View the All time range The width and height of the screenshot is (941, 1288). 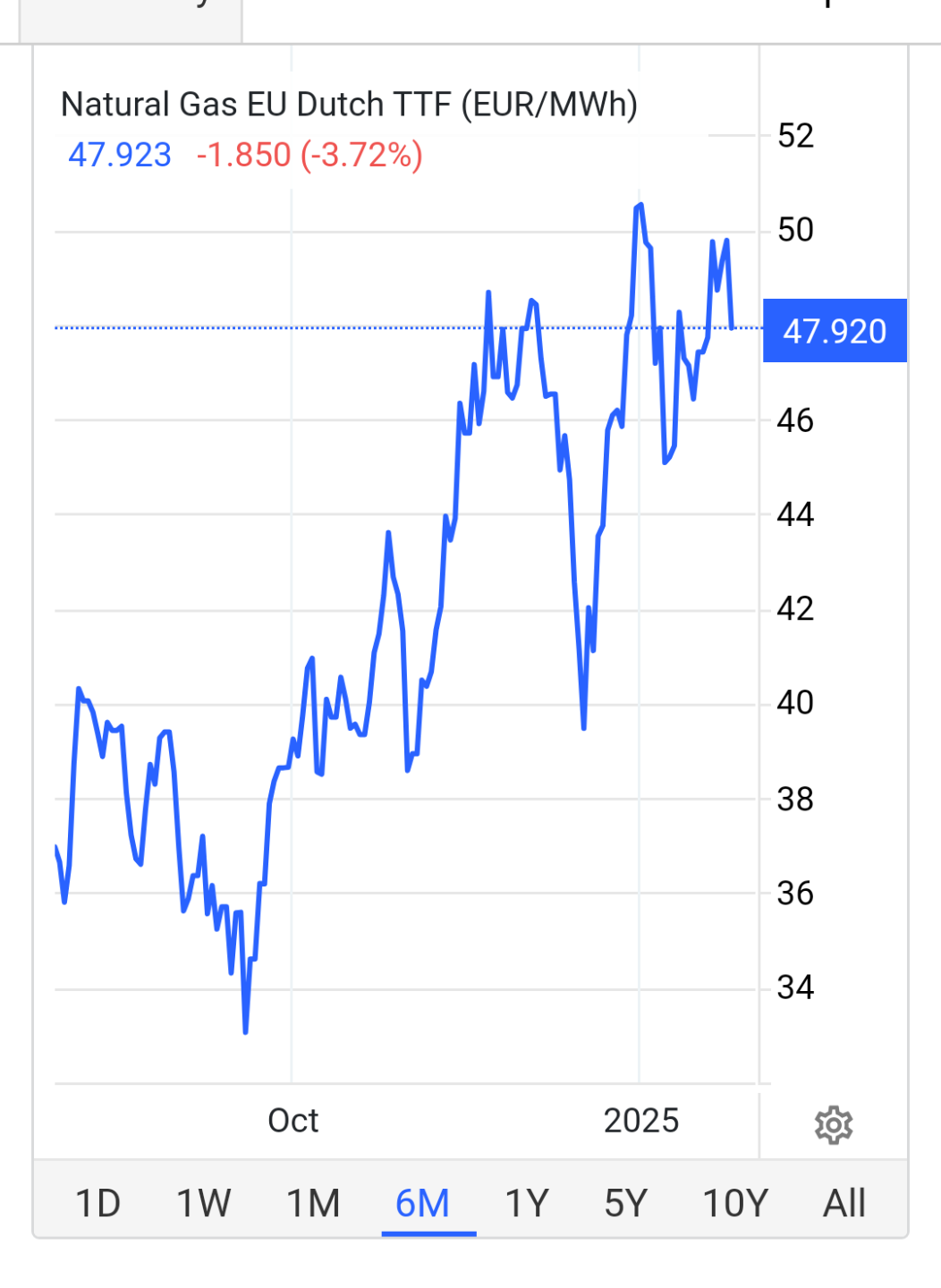[x=844, y=1203]
